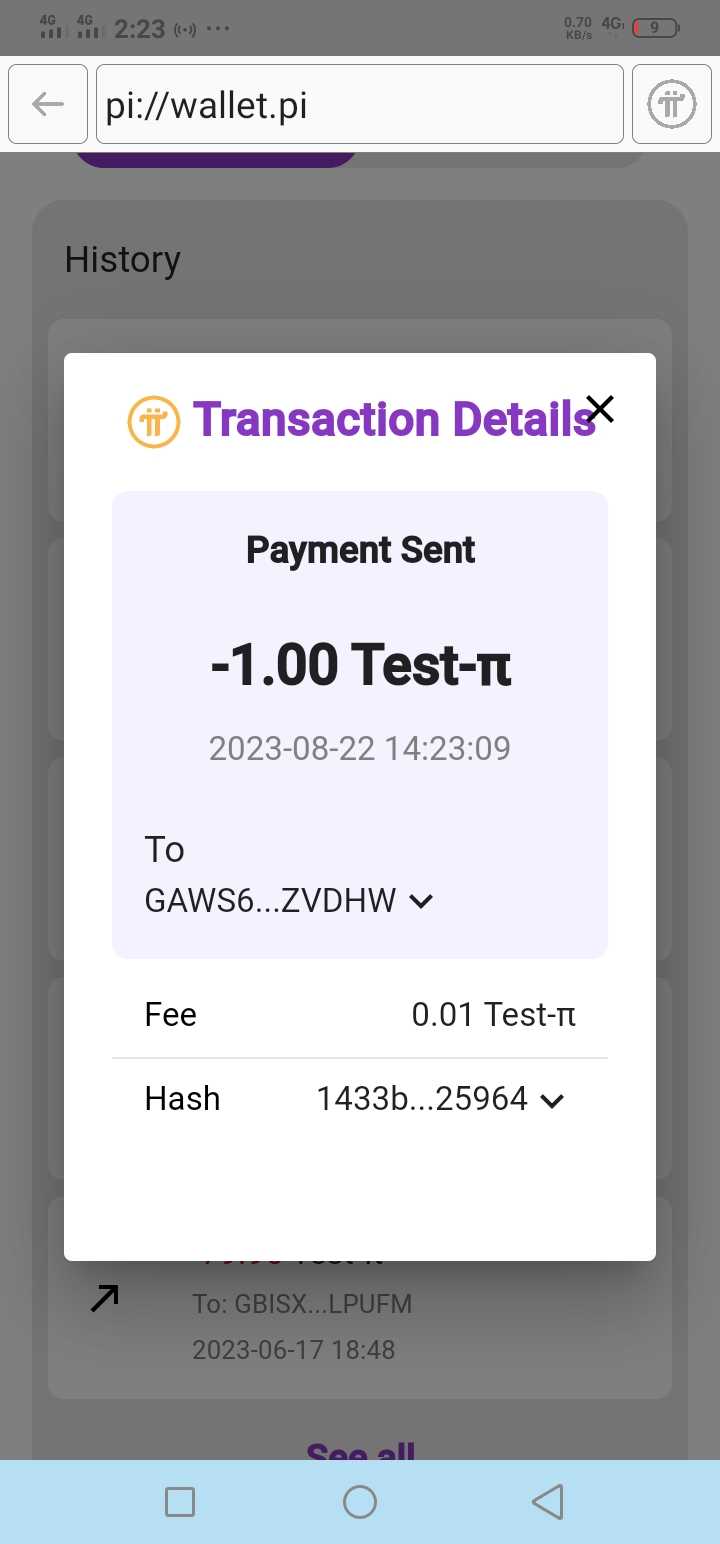Tap the system home button
This screenshot has height=1544, width=720.
pos(360,1501)
